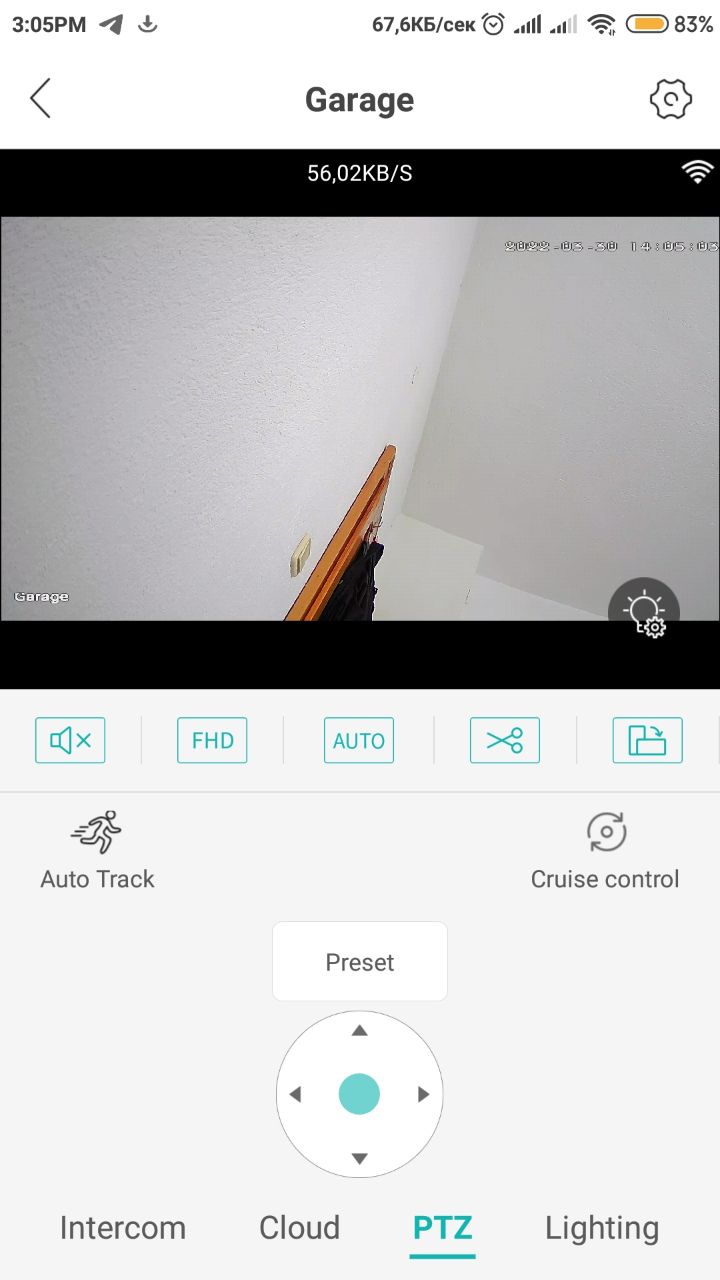Screen dimensions: 720x1280
Task: Open the recordings folder icon
Action: click(x=647, y=741)
